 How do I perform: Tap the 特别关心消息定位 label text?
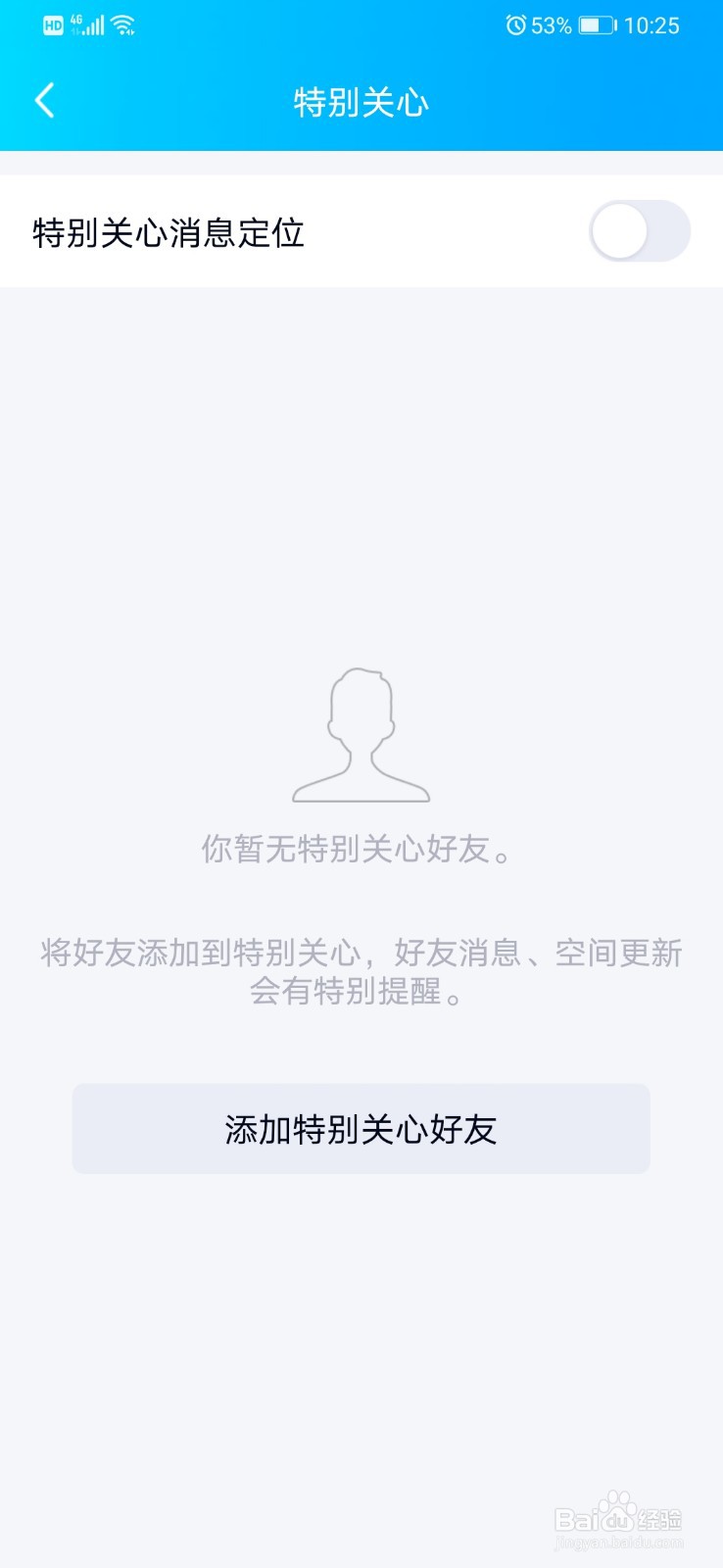pyautogui.click(x=169, y=232)
